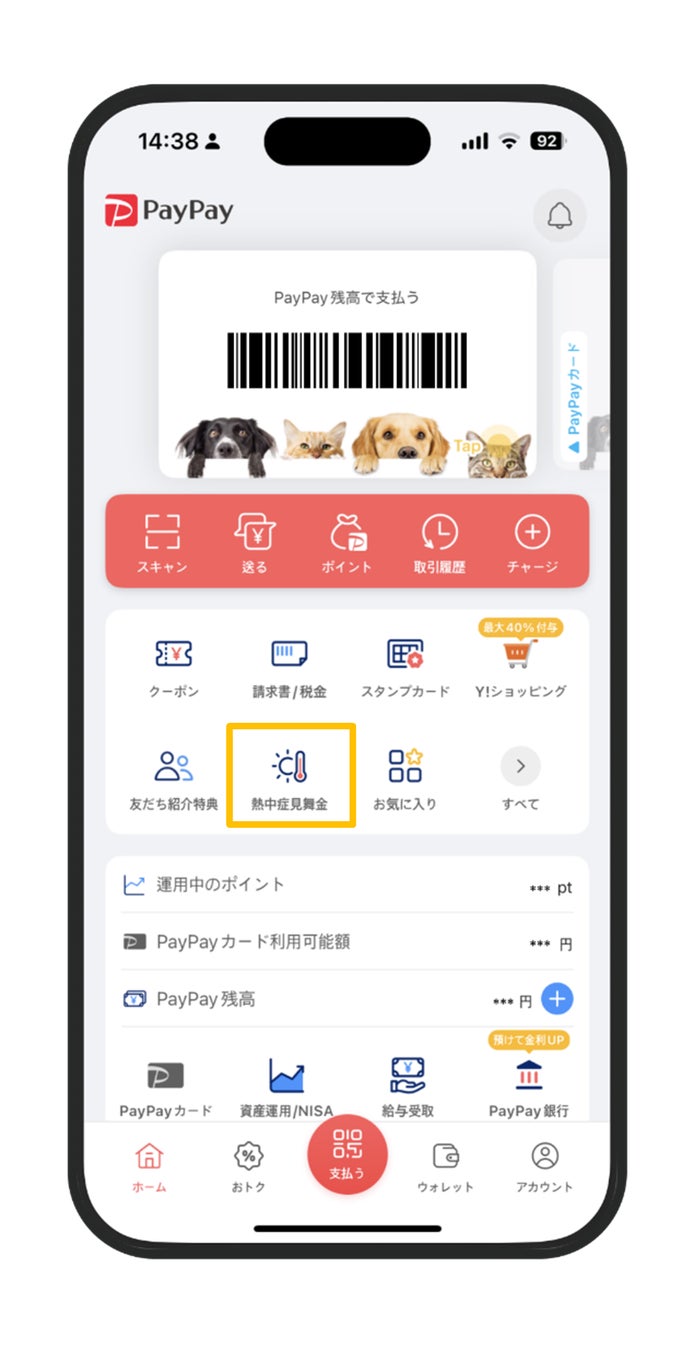This screenshot has width=694, height=1350.
Task: Open the 運用中のポイント row
Action: pyautogui.click(x=347, y=885)
